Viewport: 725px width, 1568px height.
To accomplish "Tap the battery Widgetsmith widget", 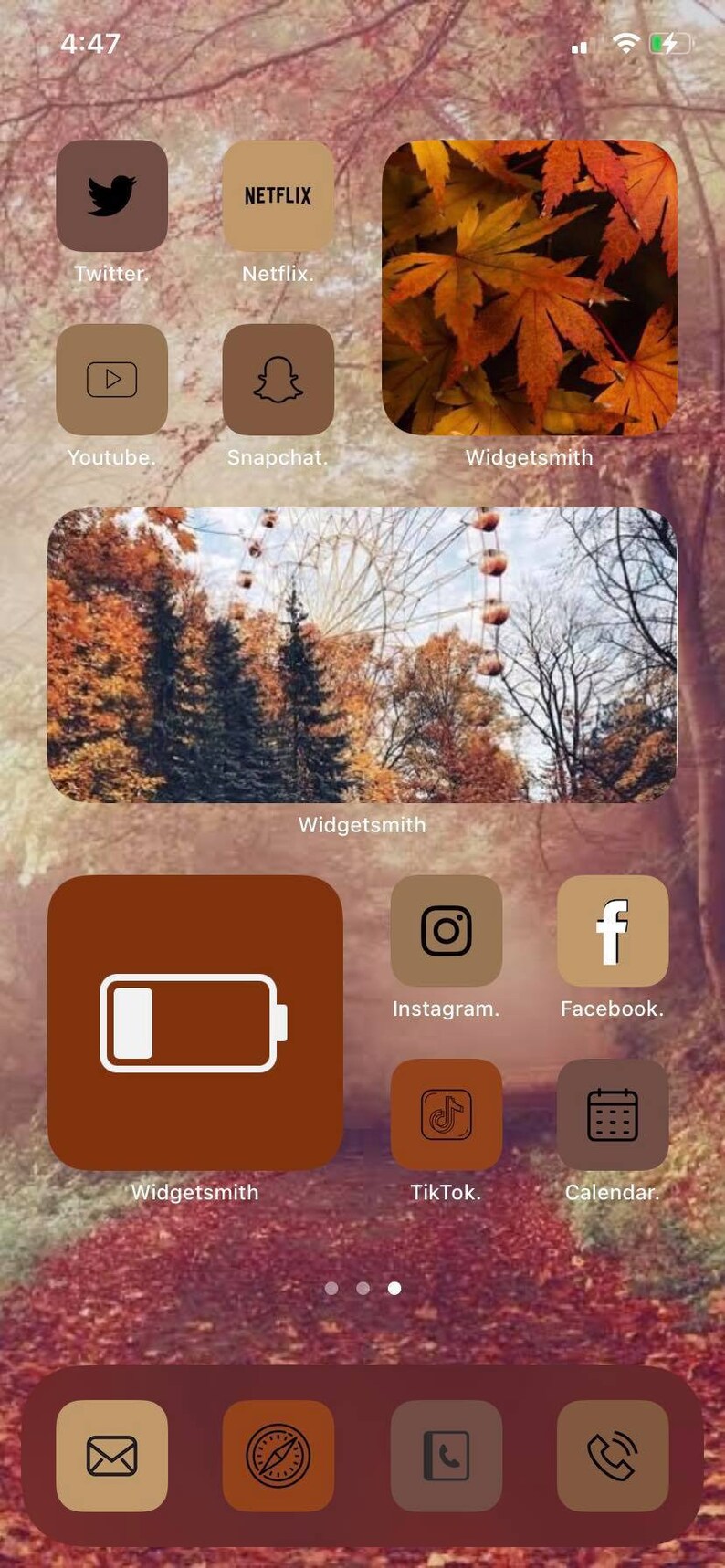I will (x=195, y=1023).
